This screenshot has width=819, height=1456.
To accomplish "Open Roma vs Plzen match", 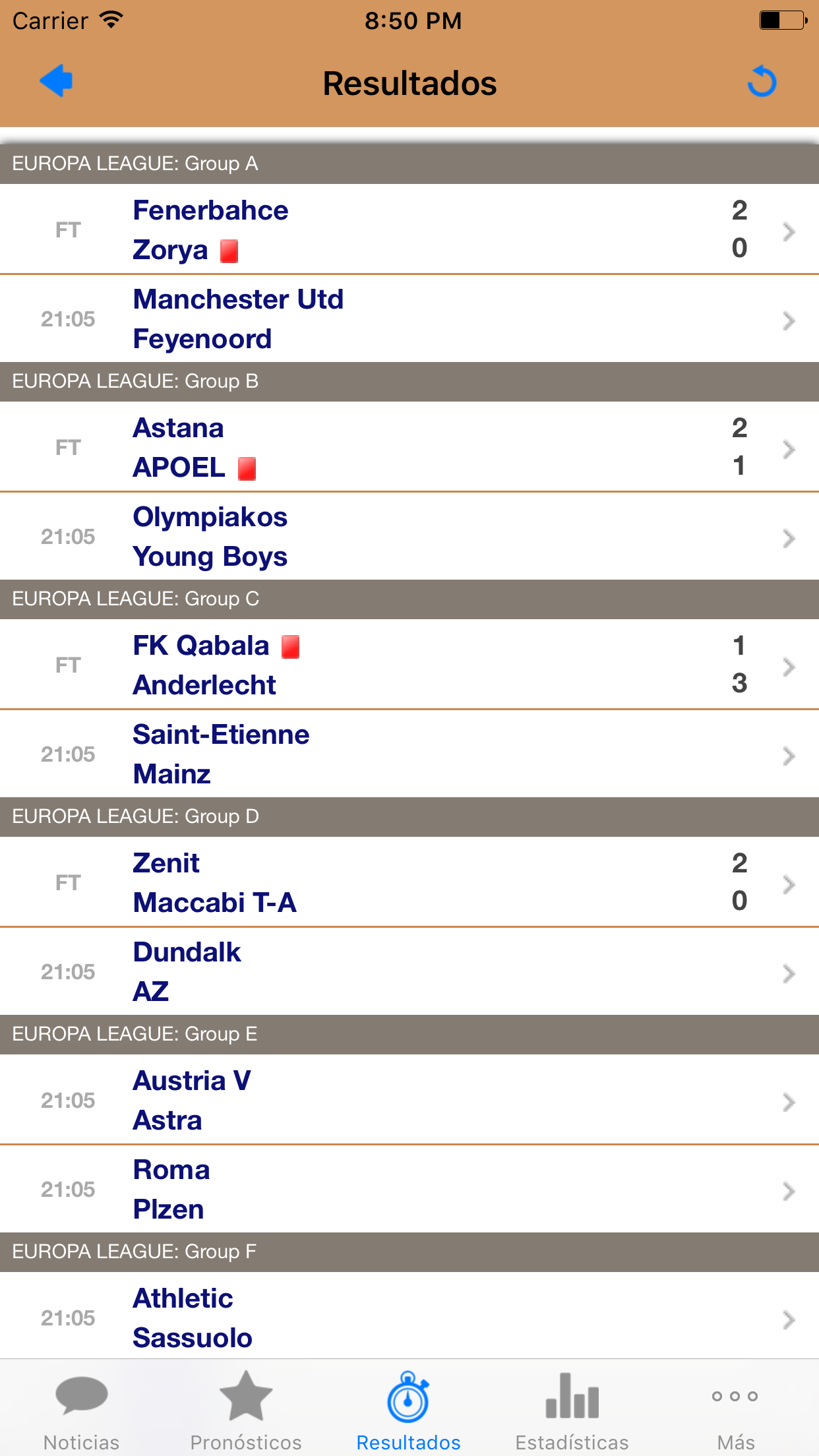I will [409, 1189].
